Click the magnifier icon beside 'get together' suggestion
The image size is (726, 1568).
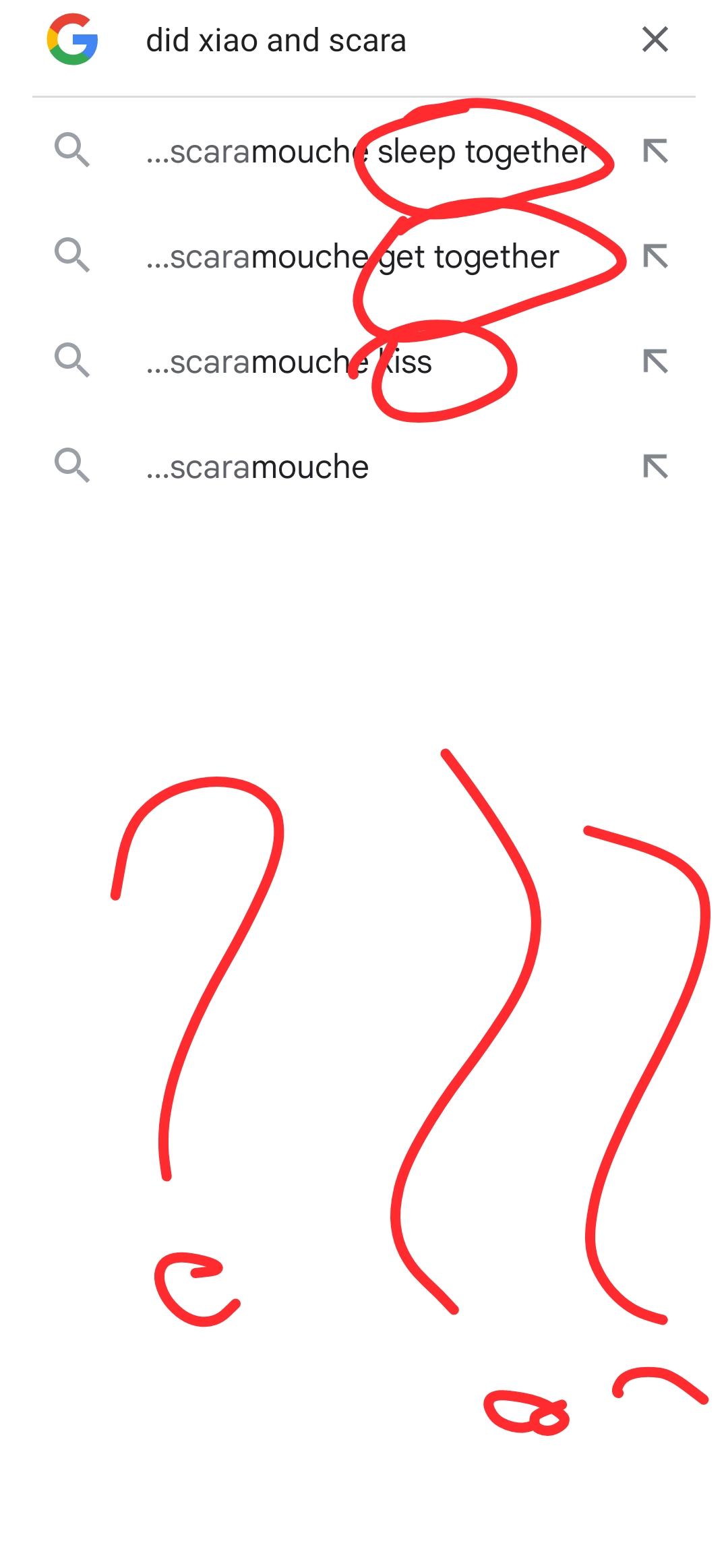tap(69, 256)
